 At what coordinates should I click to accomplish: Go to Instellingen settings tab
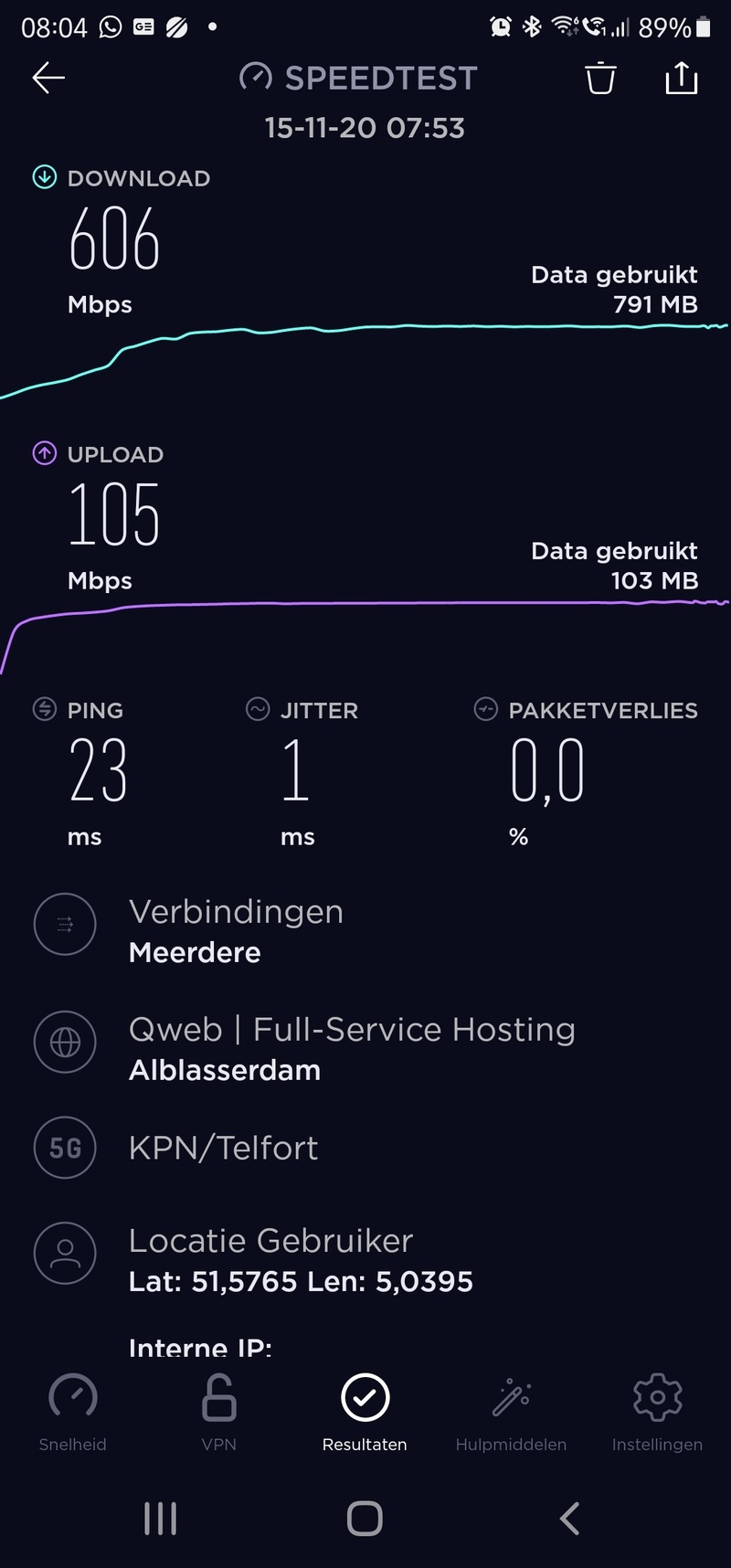coord(657,1413)
